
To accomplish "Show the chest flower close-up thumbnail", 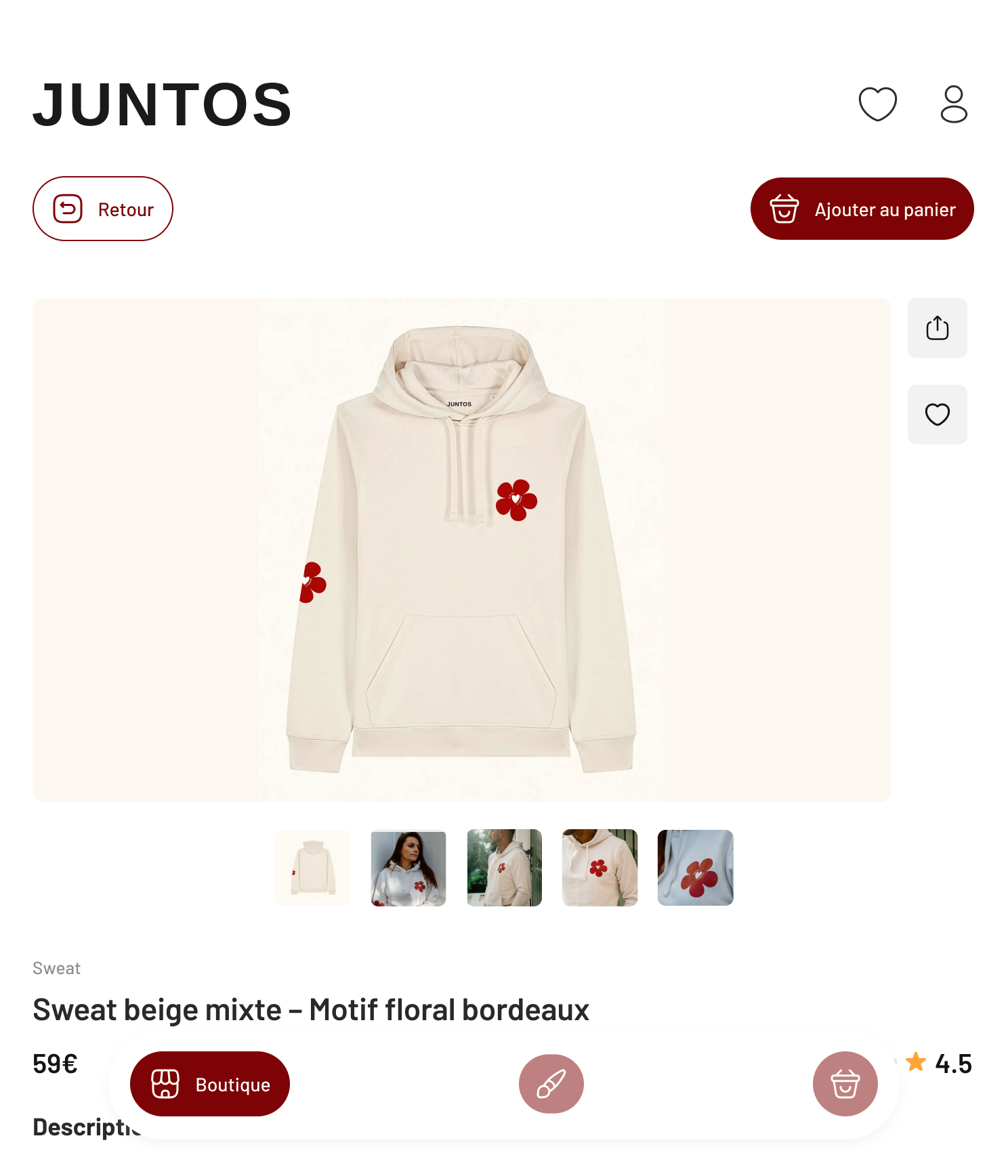I will click(x=600, y=868).
